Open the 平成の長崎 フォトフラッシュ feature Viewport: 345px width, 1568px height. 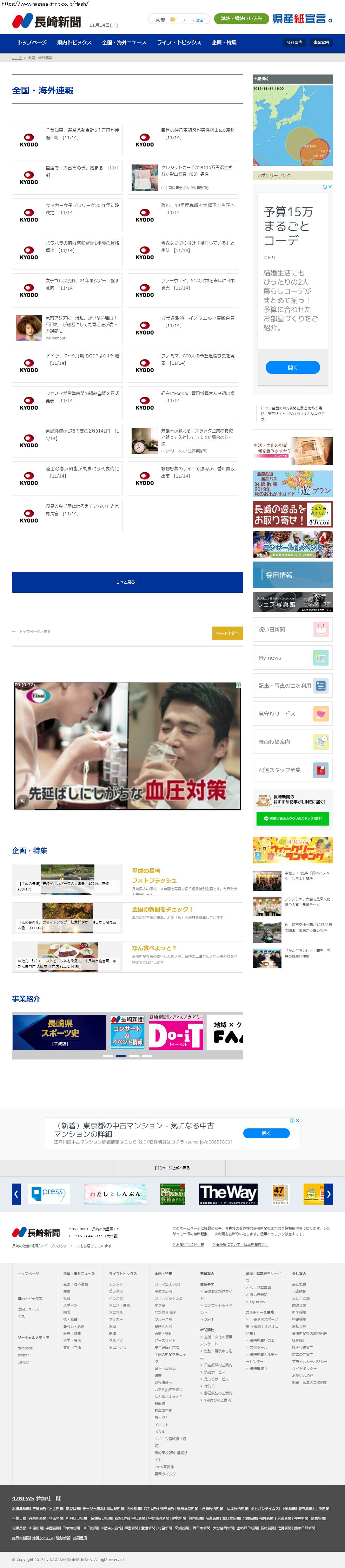(154, 876)
